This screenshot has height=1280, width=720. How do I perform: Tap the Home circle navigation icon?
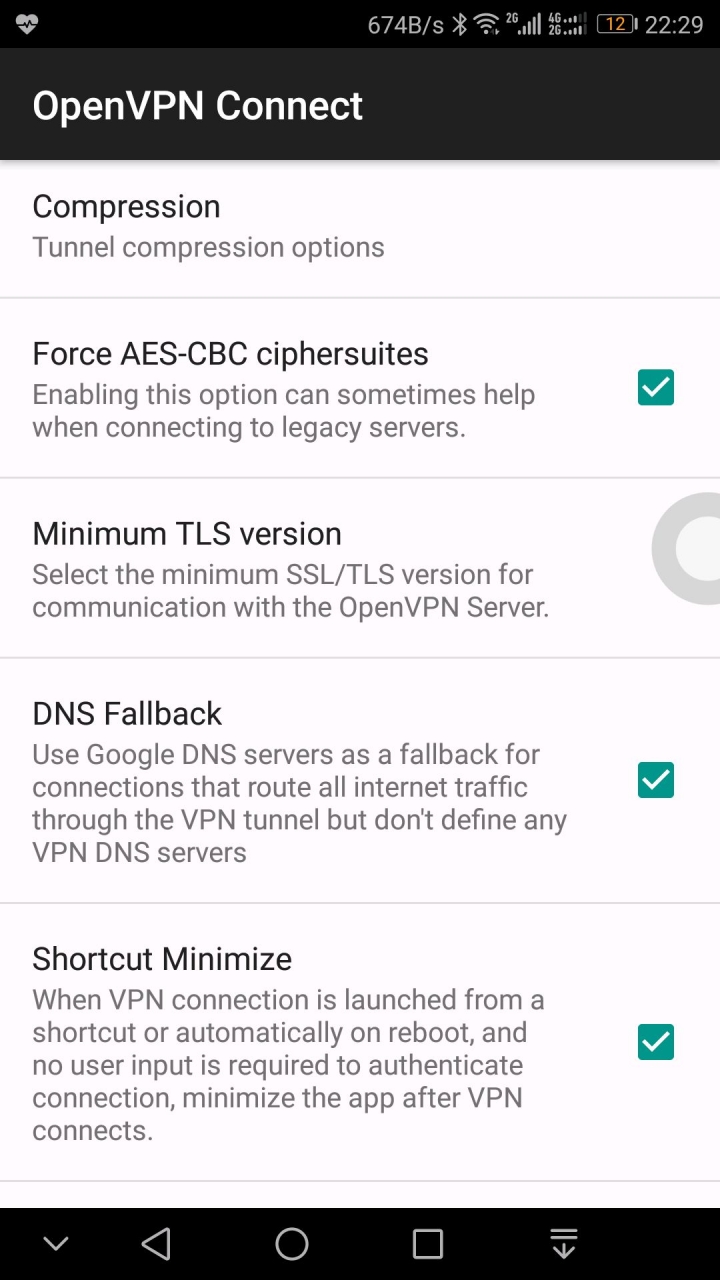[x=291, y=1243]
